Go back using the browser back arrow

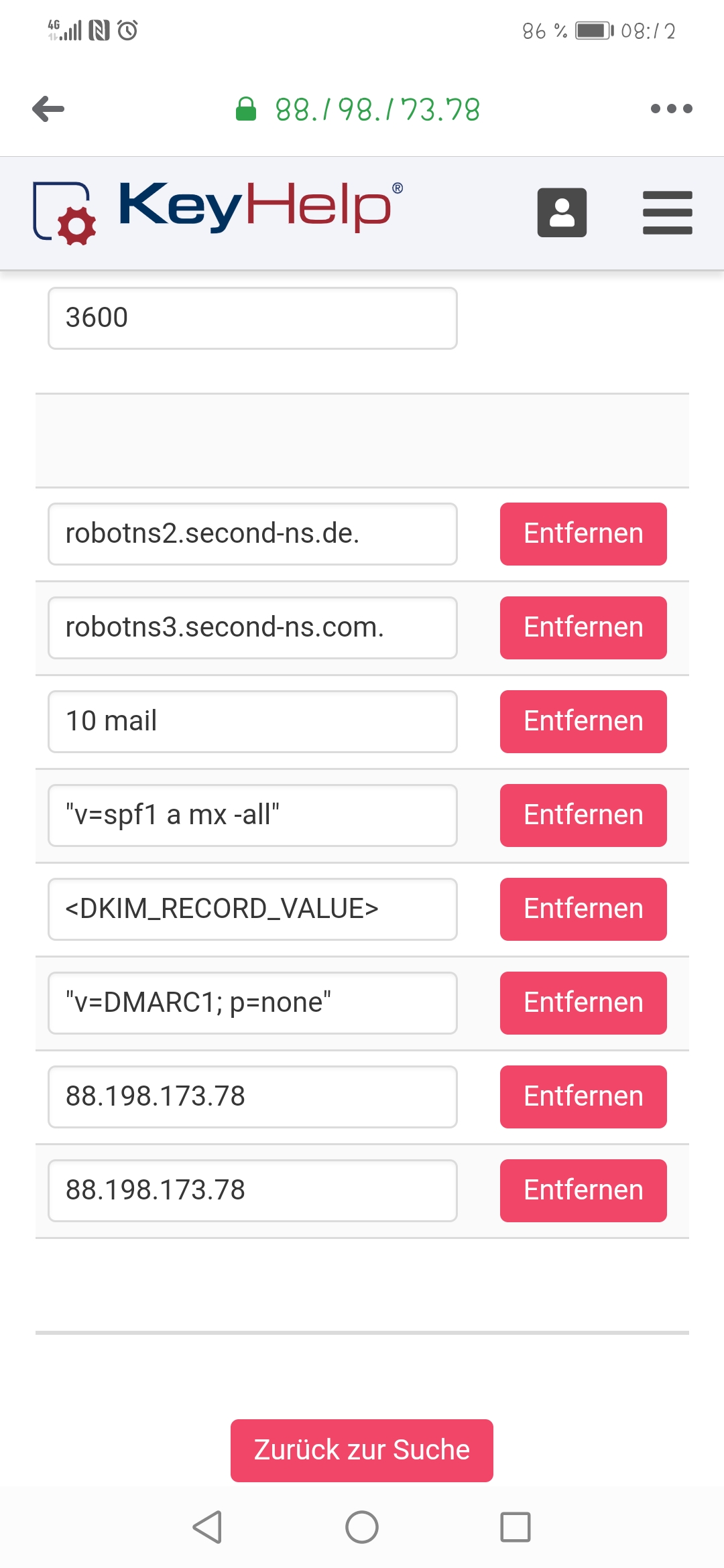[x=48, y=109]
